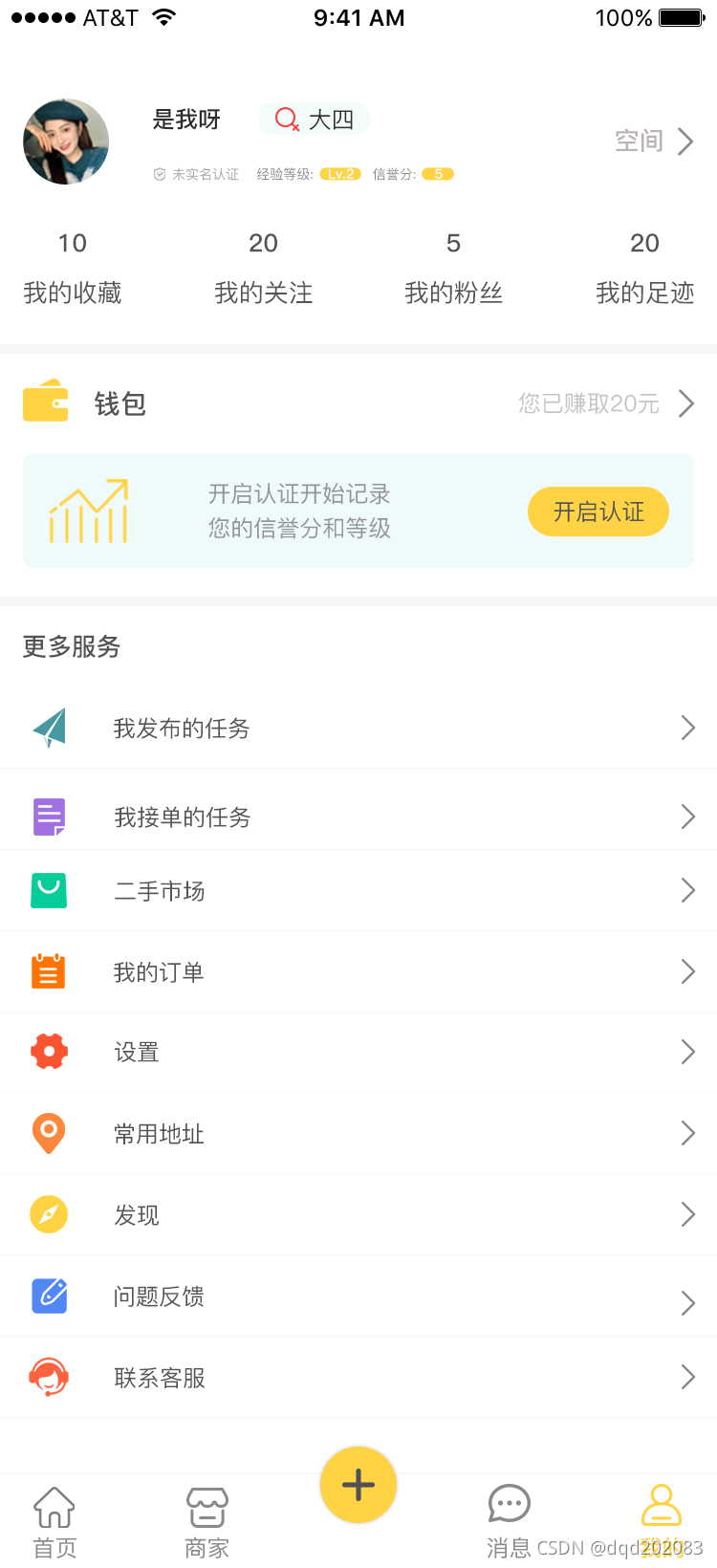Open the 发现 row
The height and width of the screenshot is (1568, 717).
pyautogui.click(x=358, y=1215)
